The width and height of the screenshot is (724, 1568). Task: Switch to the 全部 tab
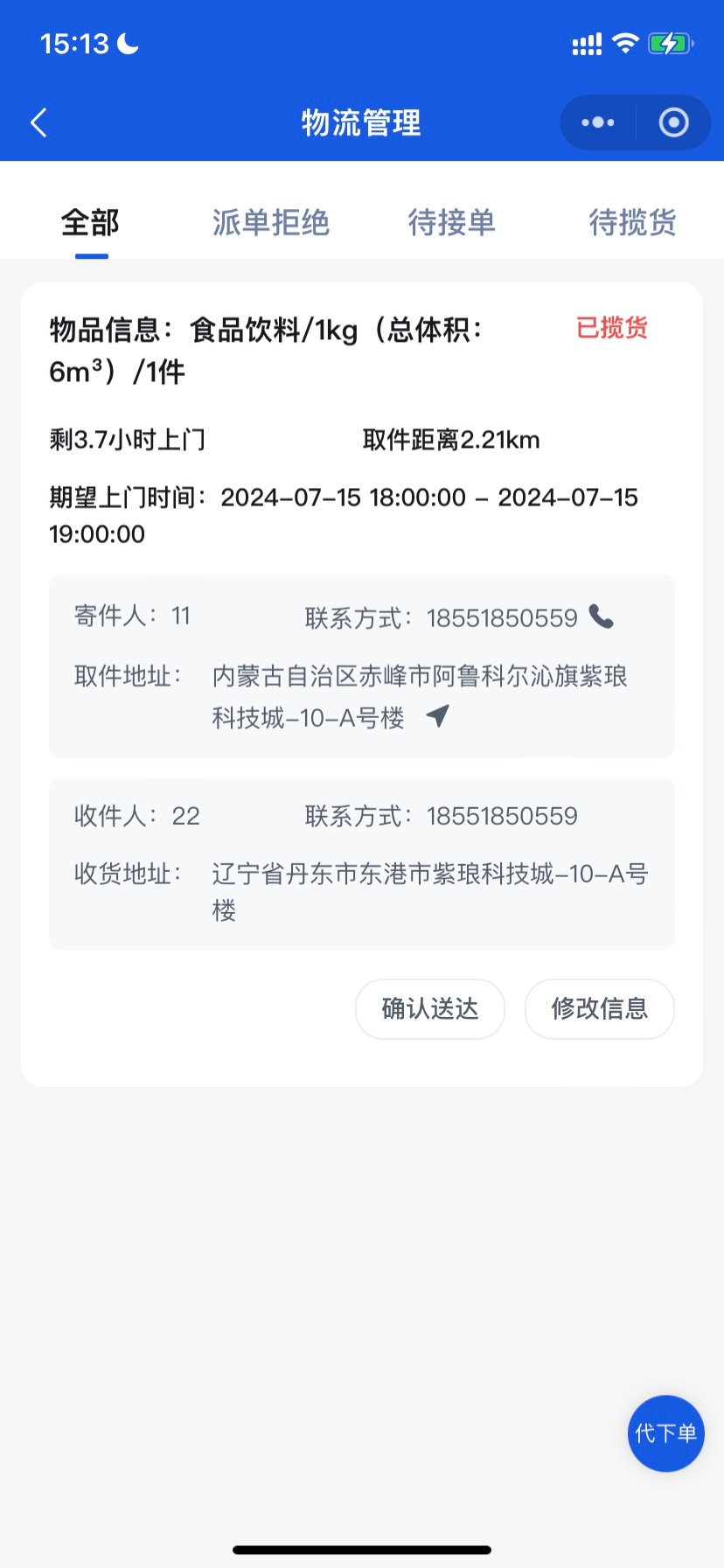point(90,223)
